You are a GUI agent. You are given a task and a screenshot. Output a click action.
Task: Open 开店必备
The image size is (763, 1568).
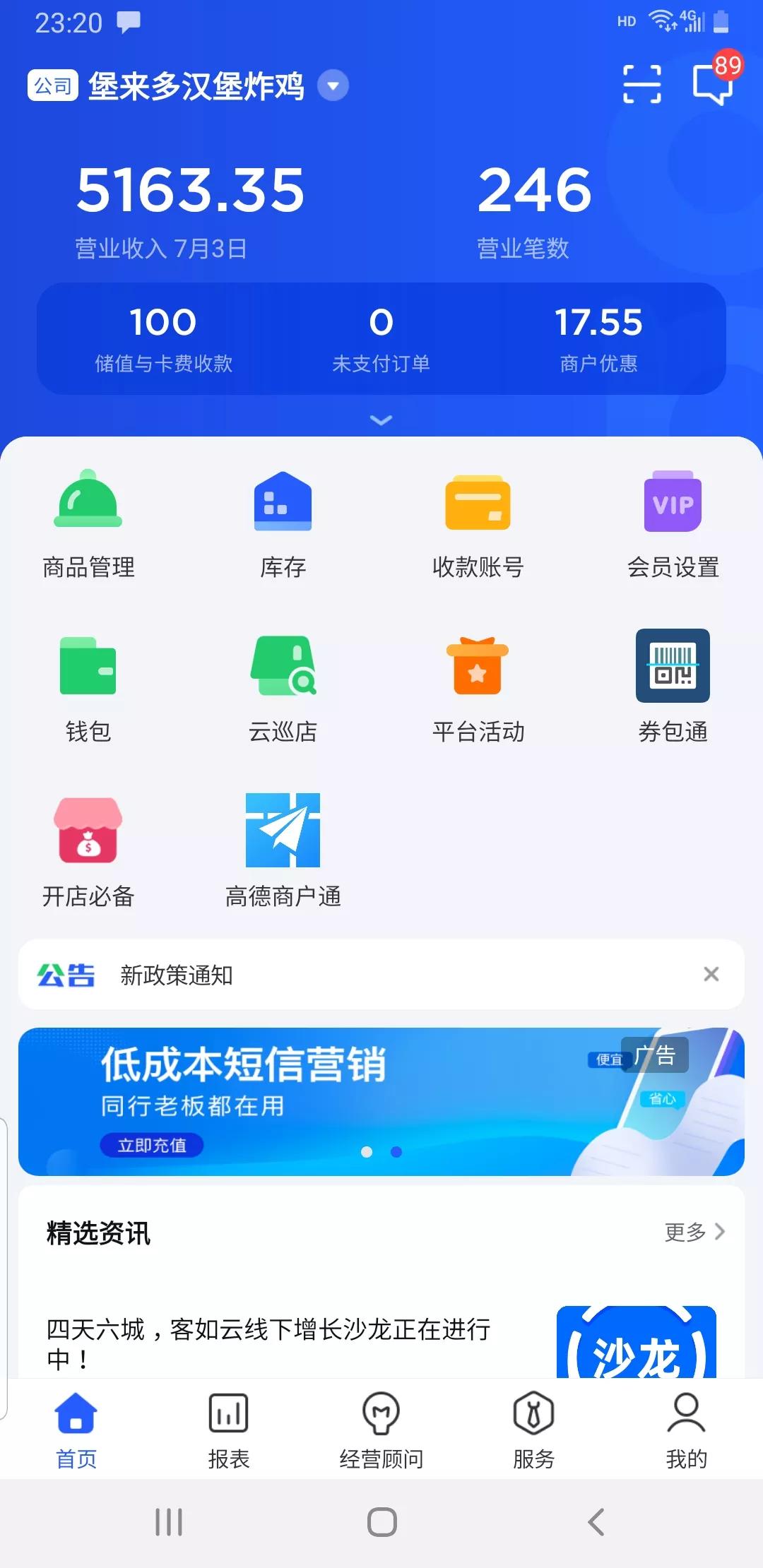(88, 853)
